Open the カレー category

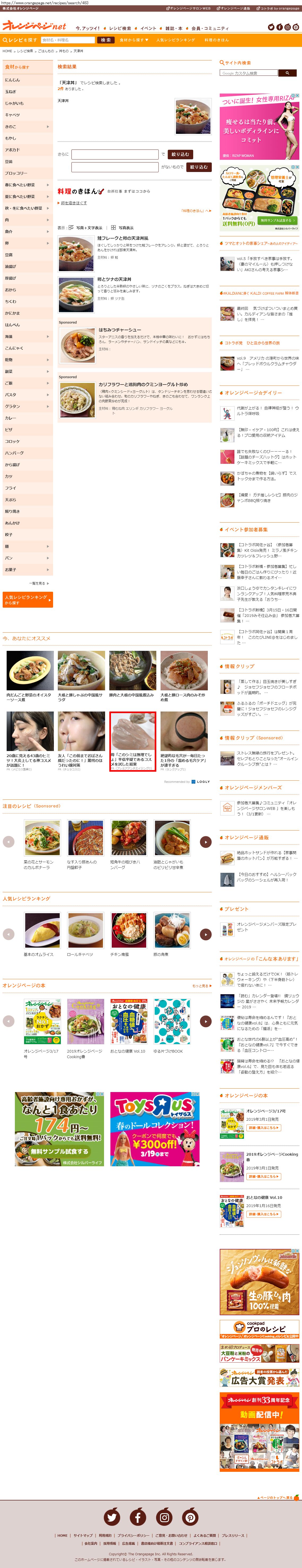coord(11,418)
